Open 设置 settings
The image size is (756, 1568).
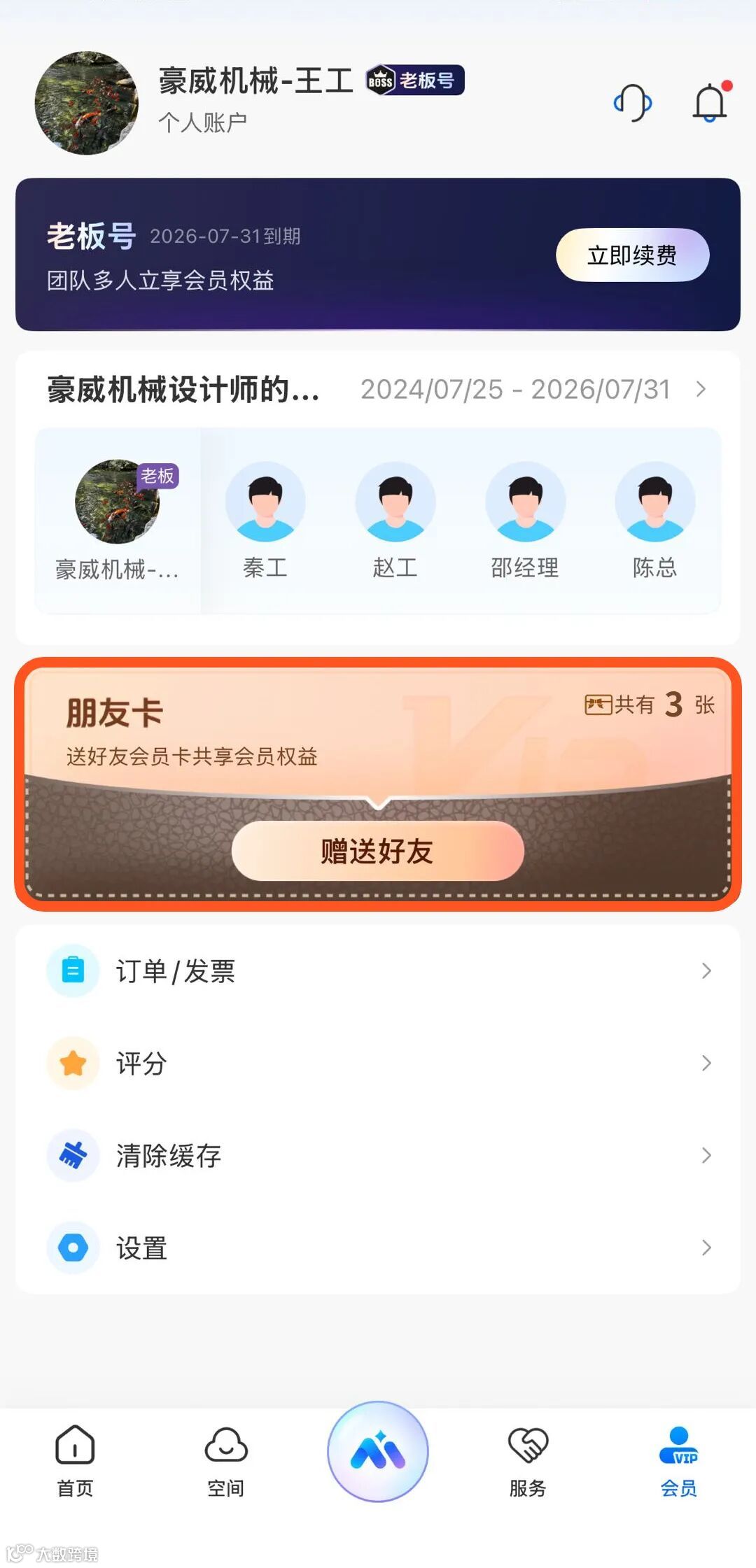(x=378, y=1248)
